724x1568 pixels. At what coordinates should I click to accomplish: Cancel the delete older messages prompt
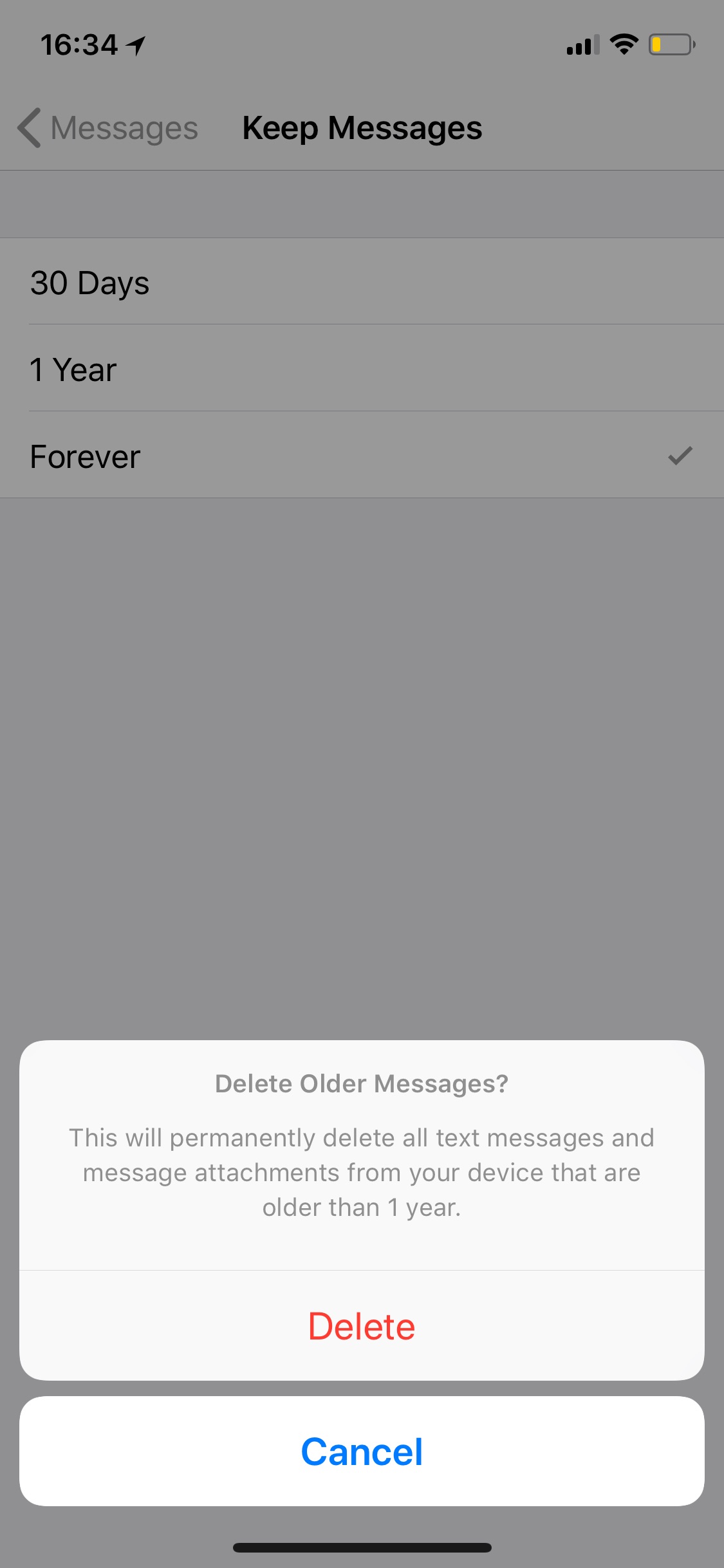362,1451
